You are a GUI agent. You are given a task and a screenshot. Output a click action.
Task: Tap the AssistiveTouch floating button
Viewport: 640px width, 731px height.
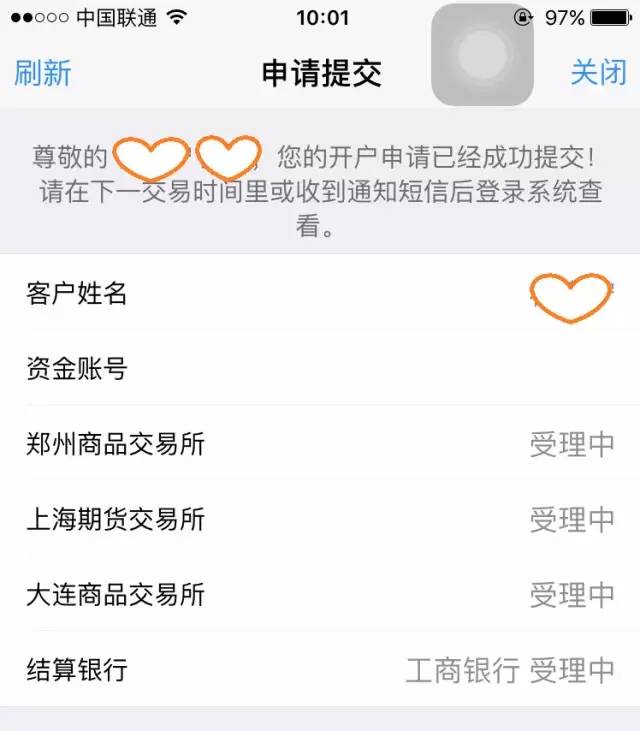point(484,56)
